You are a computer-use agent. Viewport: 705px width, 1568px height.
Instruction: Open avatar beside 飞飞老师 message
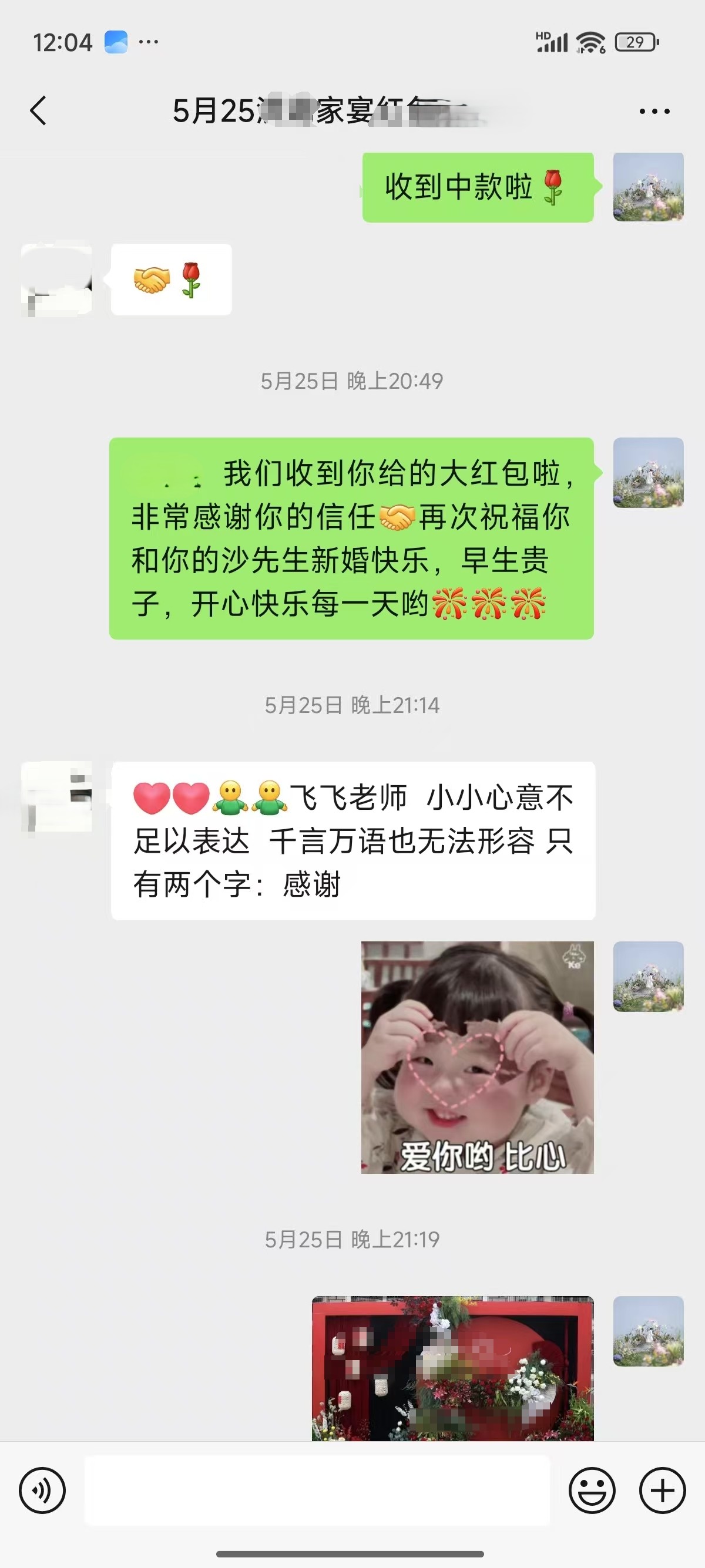coord(56,796)
